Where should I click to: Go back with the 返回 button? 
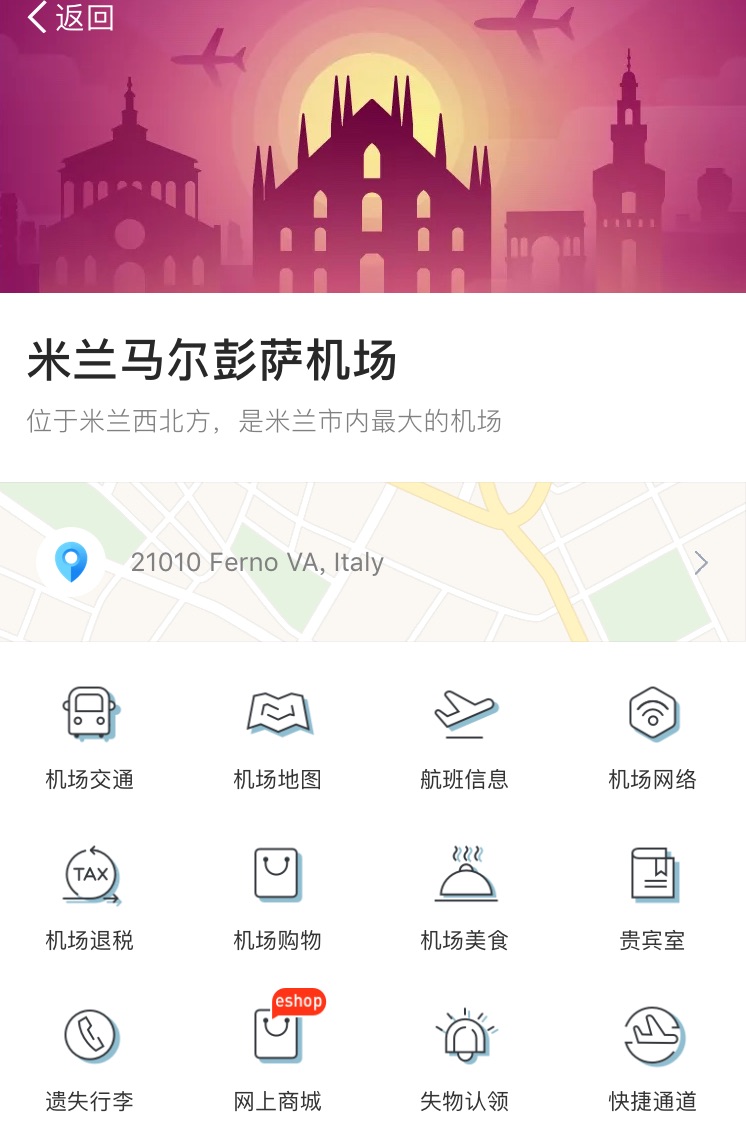pos(70,18)
